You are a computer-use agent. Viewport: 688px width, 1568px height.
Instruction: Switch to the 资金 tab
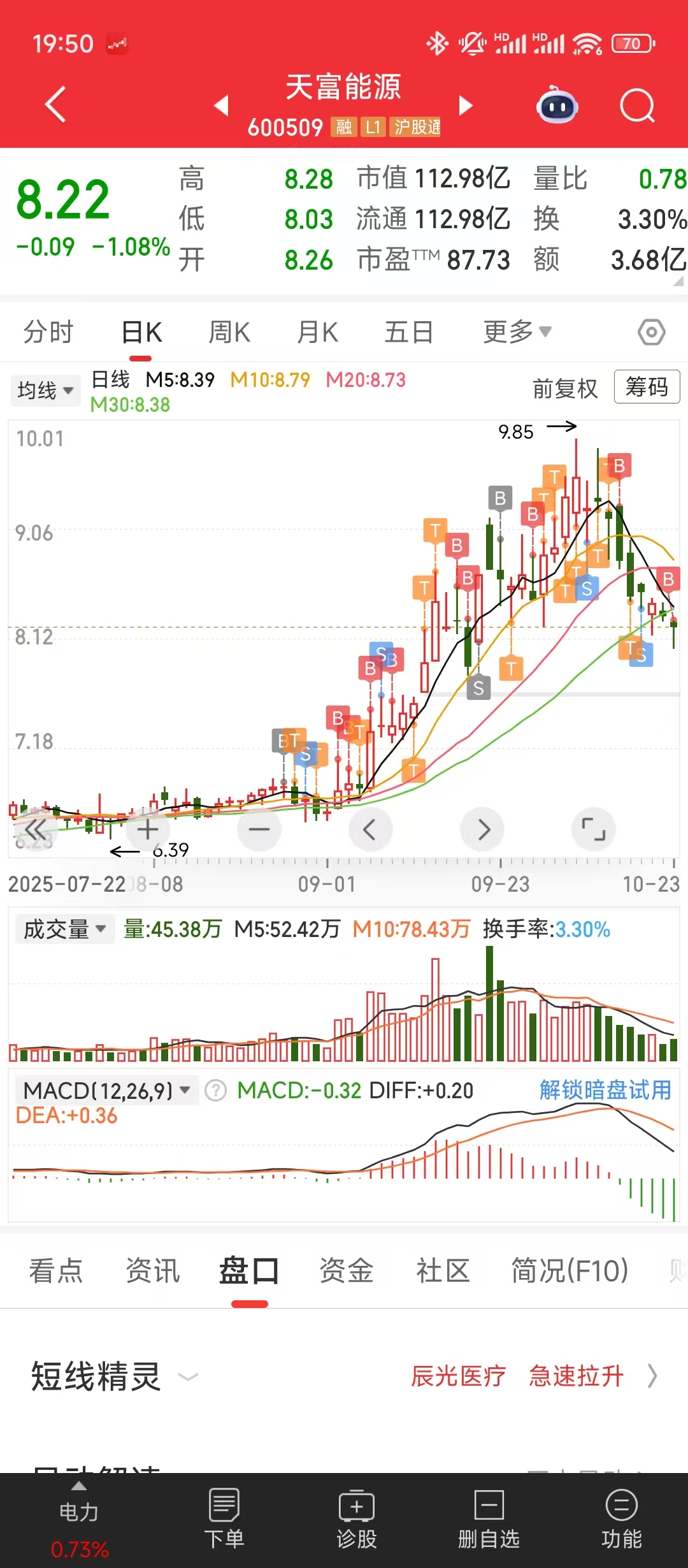pos(346,1270)
